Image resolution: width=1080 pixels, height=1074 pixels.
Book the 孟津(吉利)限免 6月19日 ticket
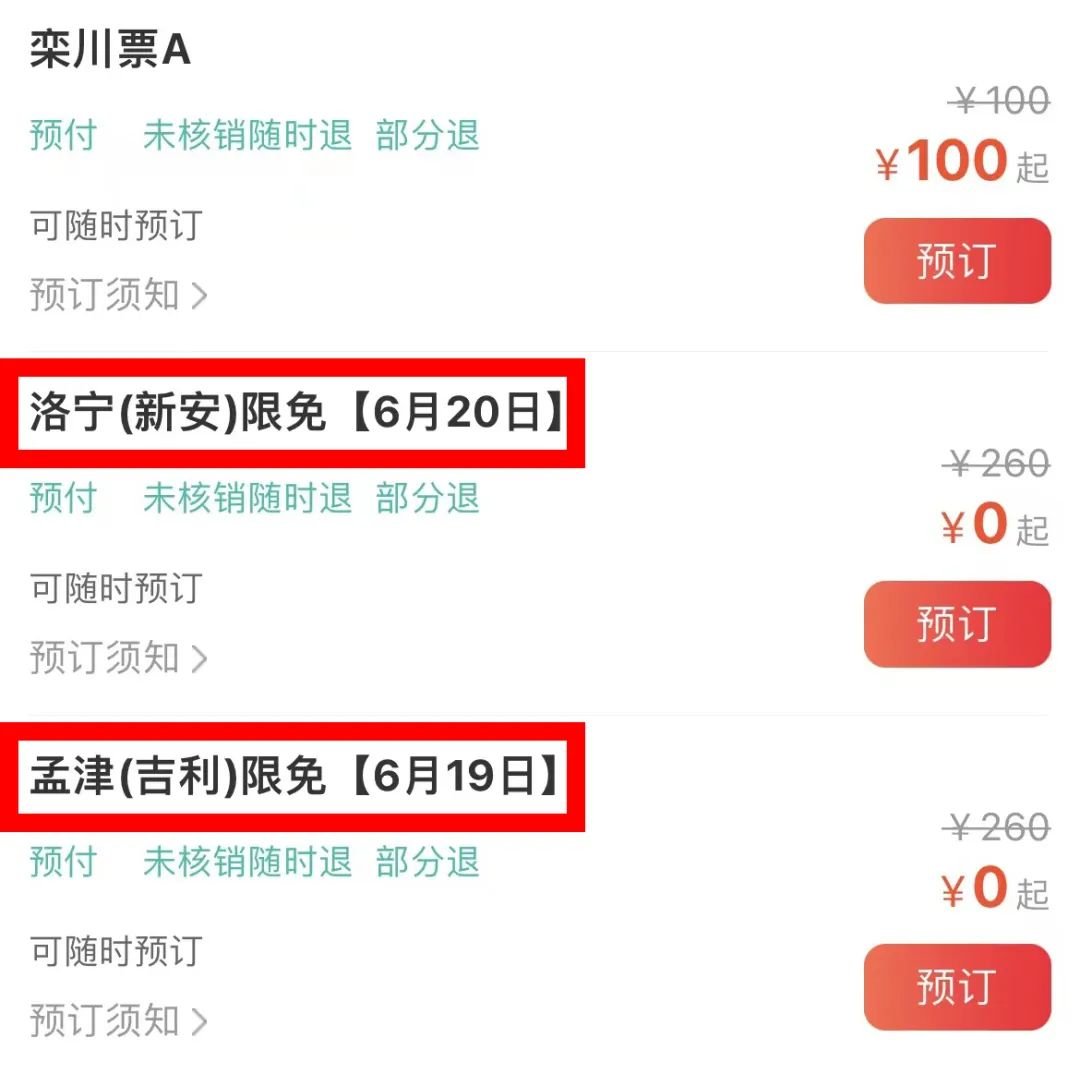click(x=957, y=987)
